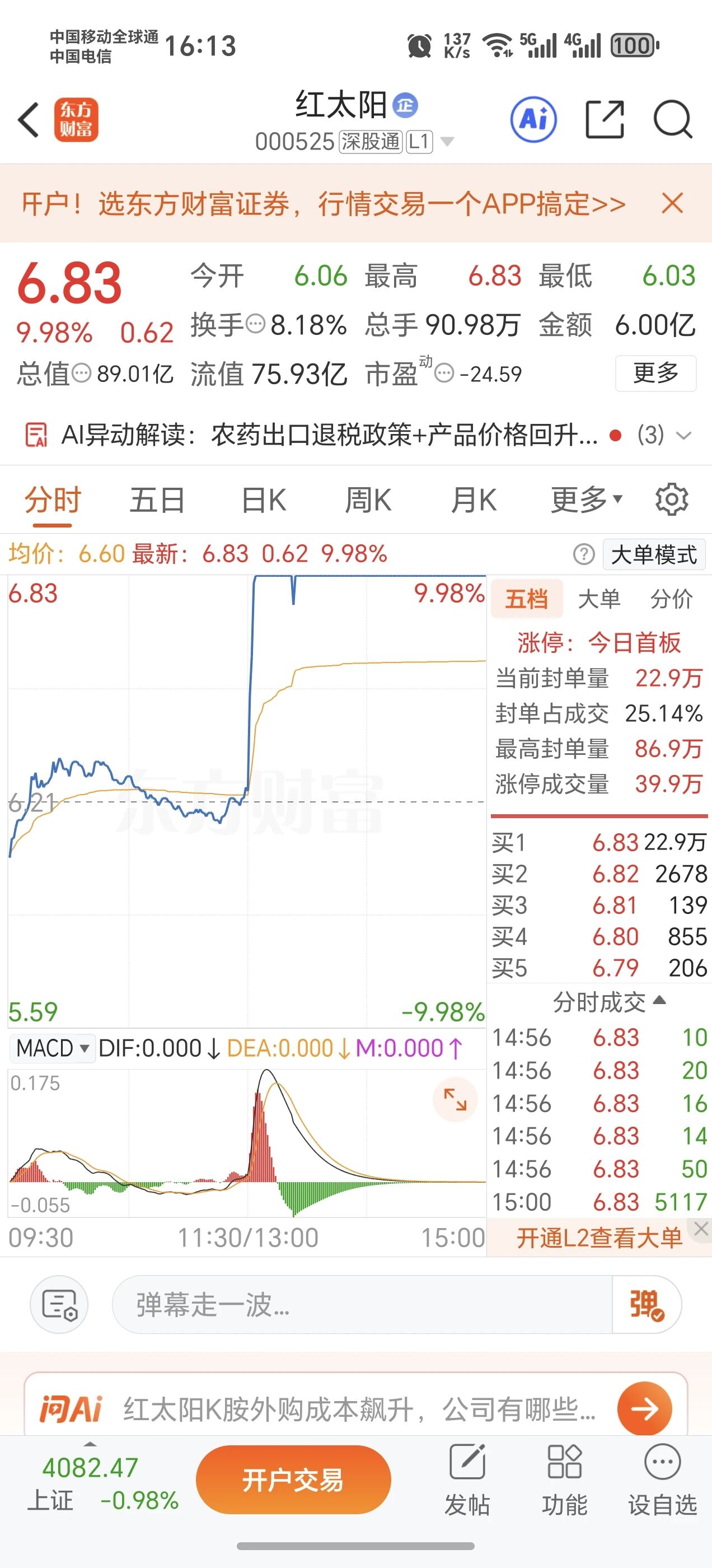Tap the 开户交易 button

[x=293, y=1480]
